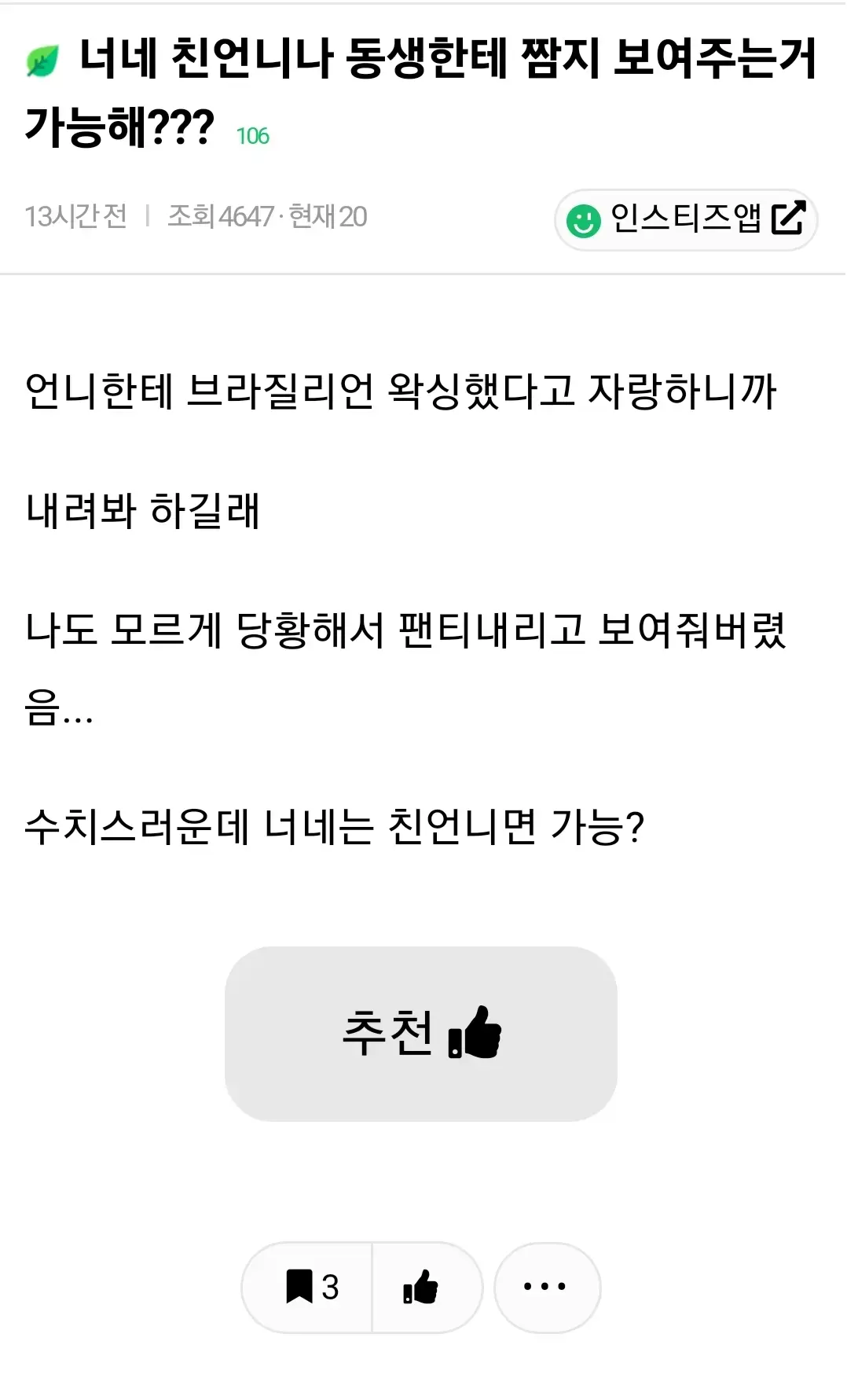This screenshot has height=1400, width=847.
Task: Jump to comments via the 106 count
Action: tap(253, 136)
